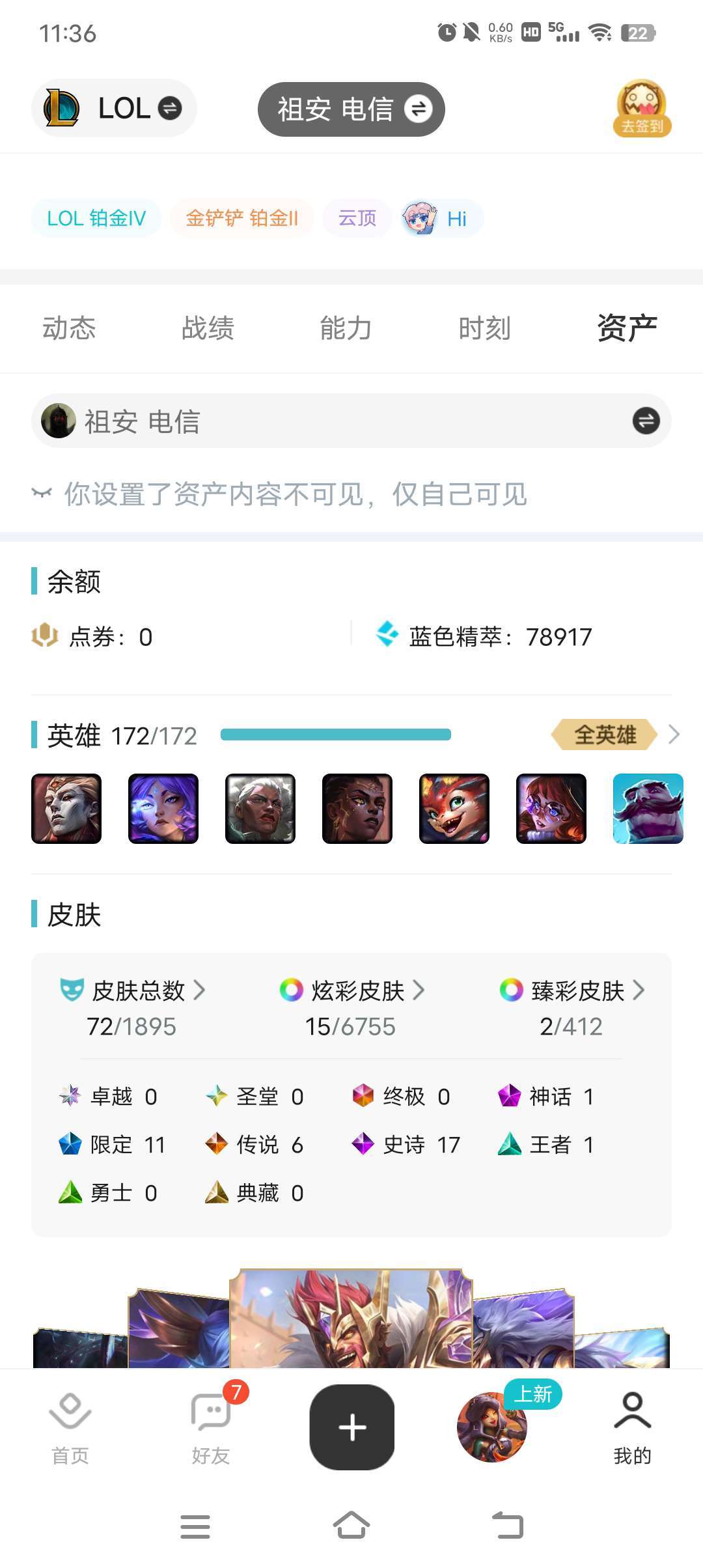Open the 臻彩皮肤 list
The image size is (703, 1568).
[572, 991]
